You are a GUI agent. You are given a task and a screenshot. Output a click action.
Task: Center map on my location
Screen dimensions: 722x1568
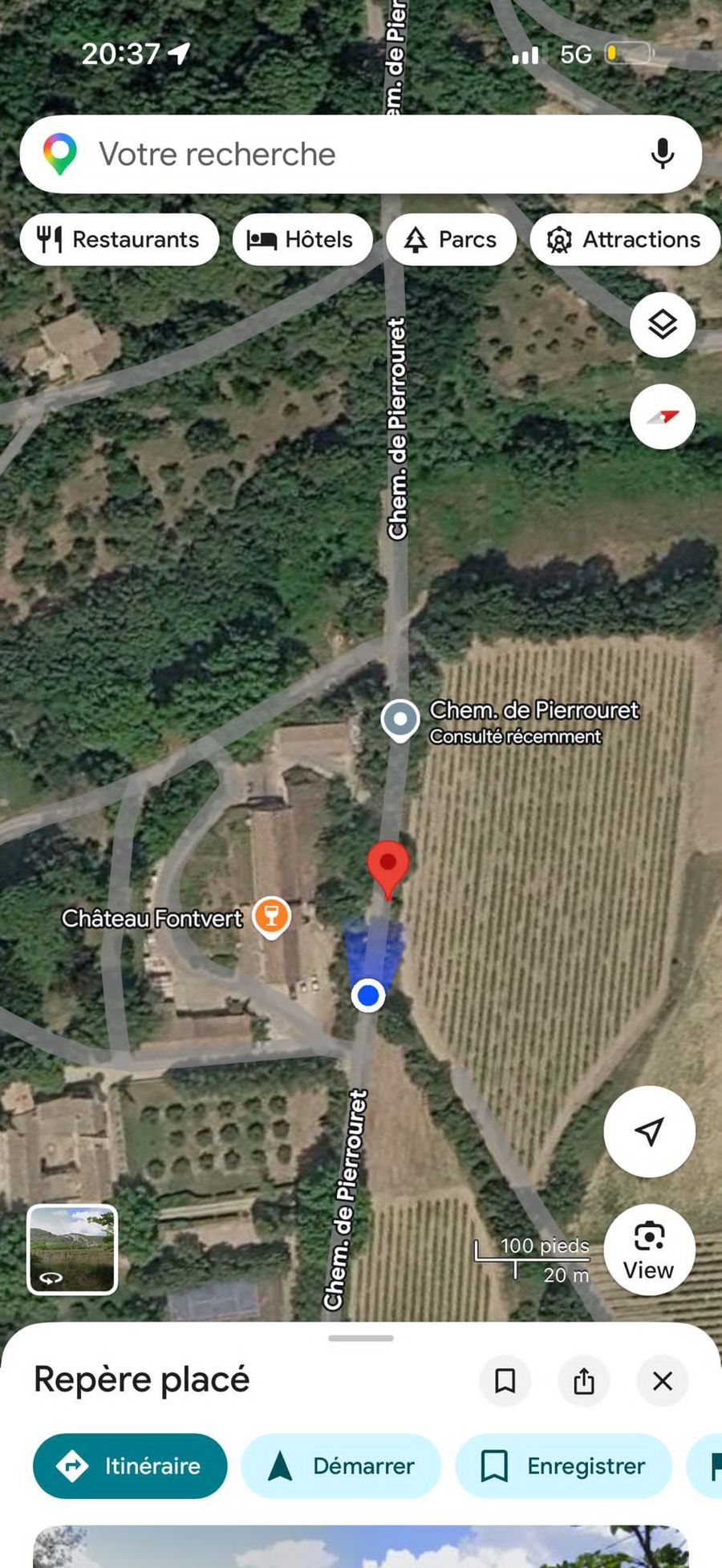649,1132
